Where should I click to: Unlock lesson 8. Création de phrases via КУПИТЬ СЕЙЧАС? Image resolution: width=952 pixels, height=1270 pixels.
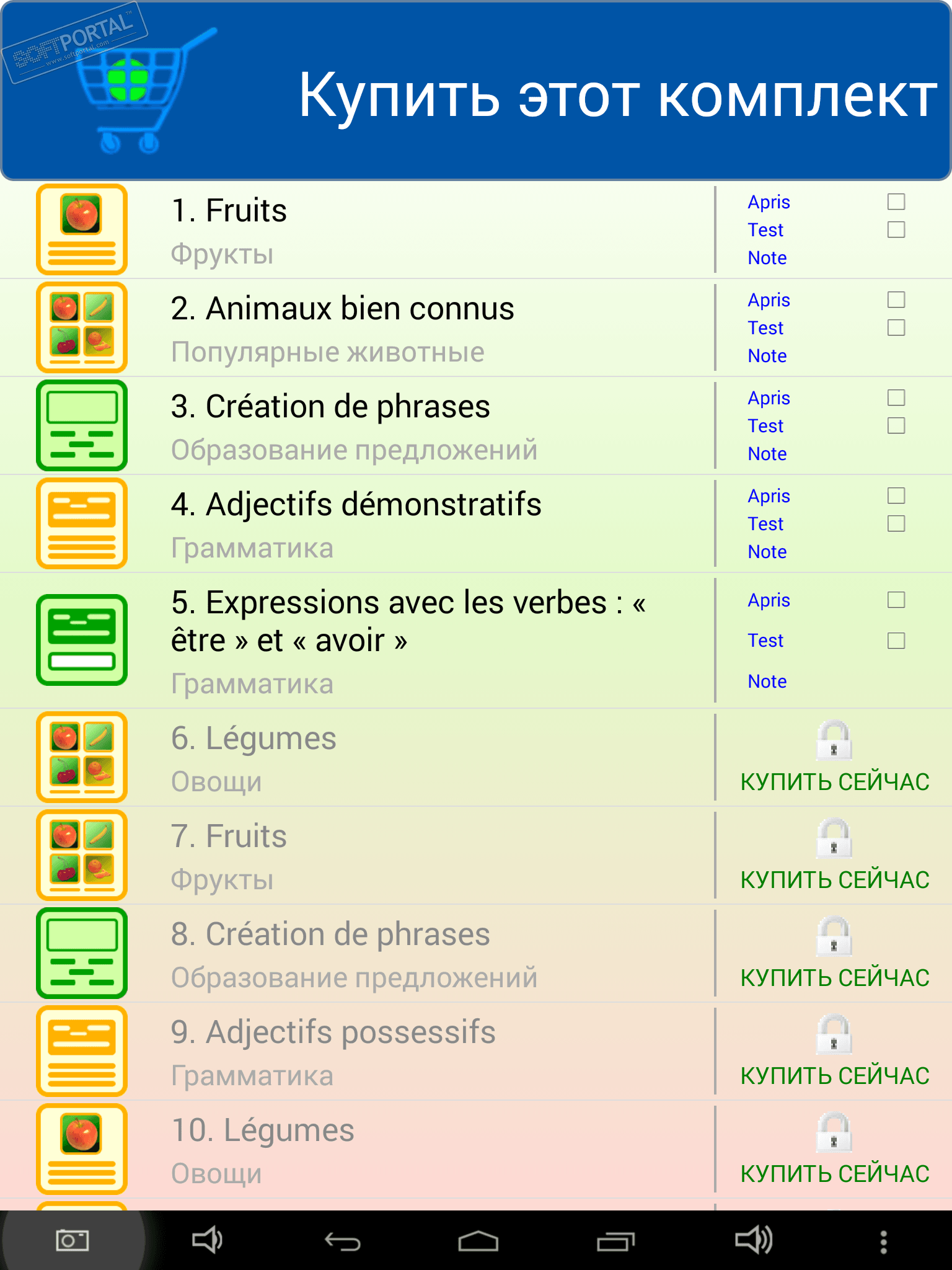click(834, 977)
